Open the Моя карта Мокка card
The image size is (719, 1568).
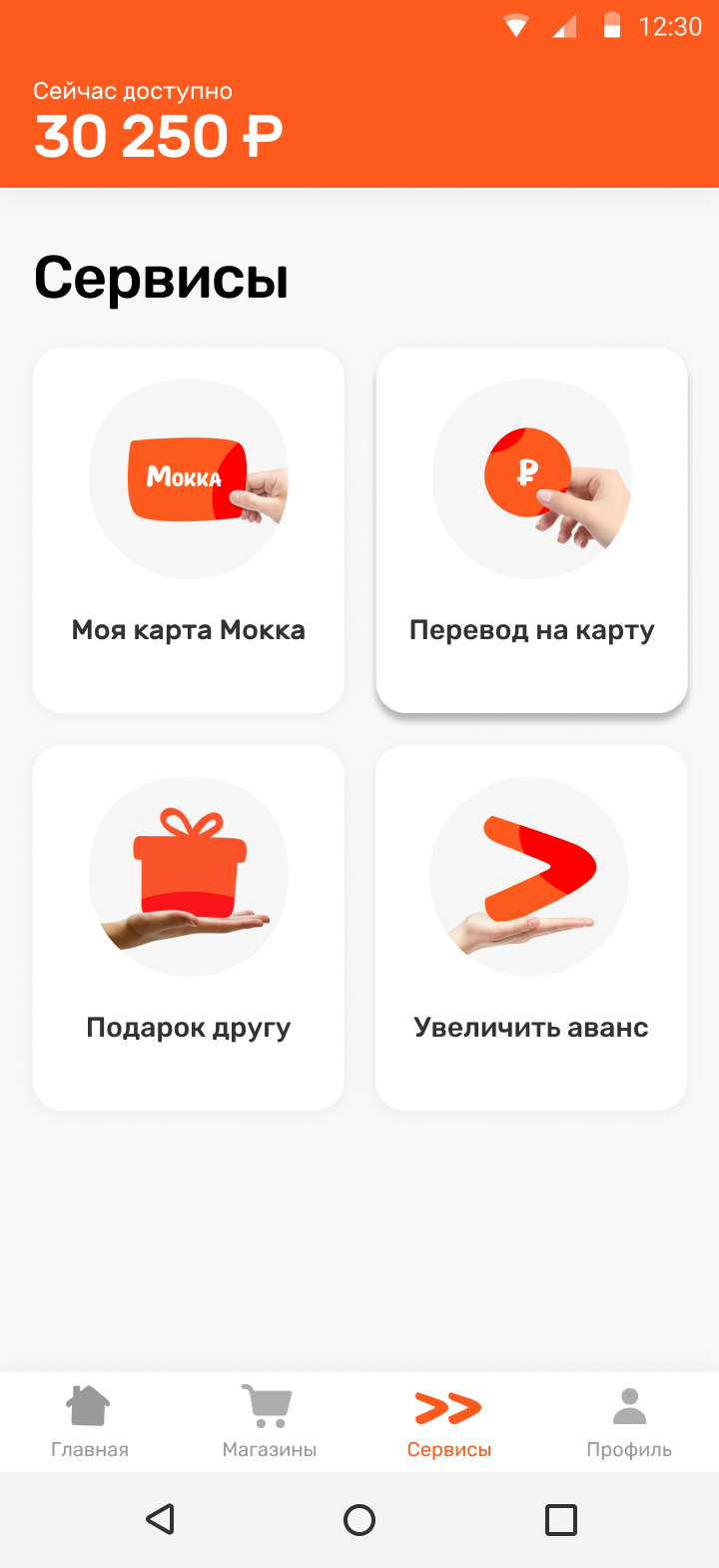tap(189, 529)
